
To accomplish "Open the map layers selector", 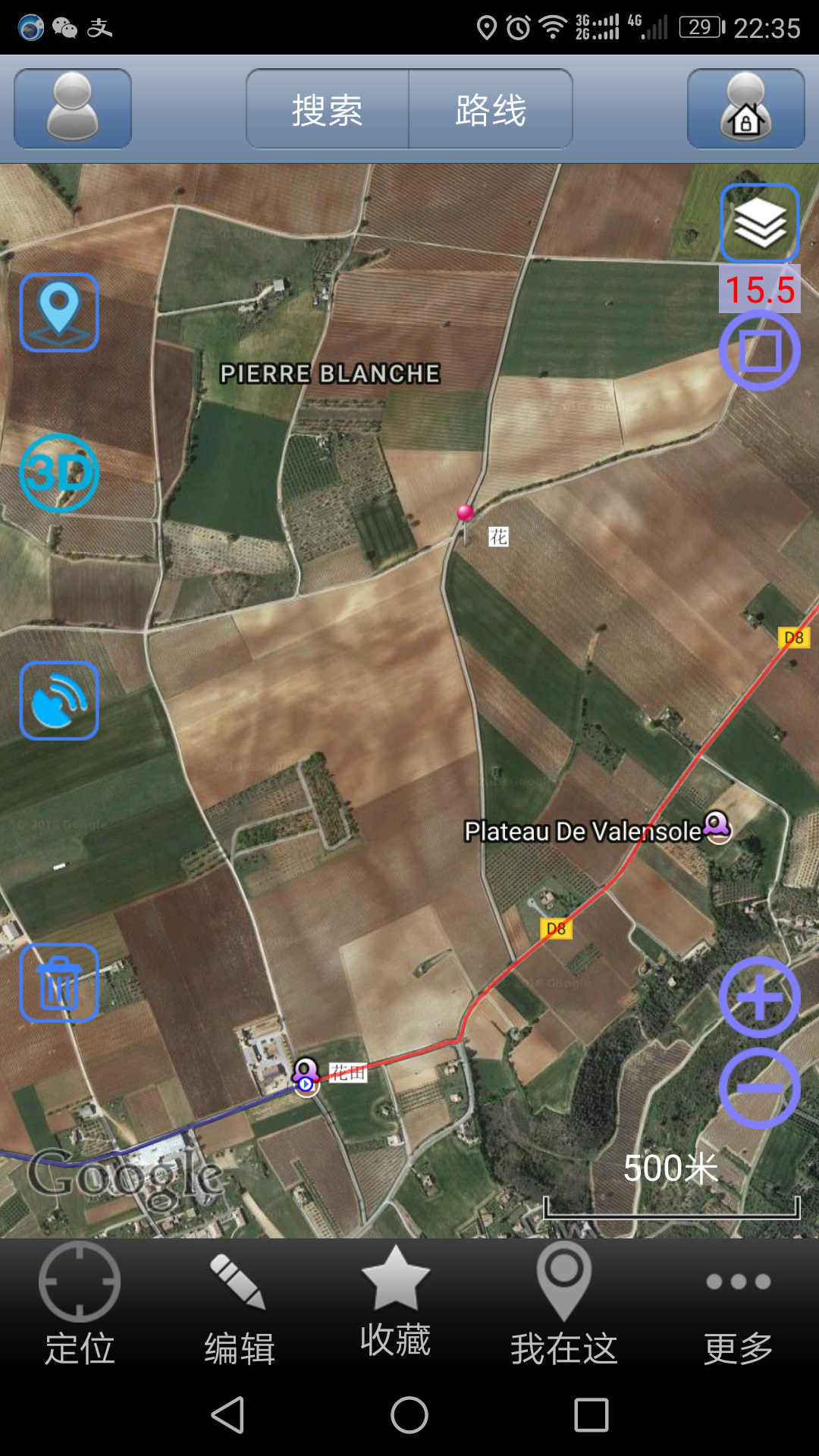I will pyautogui.click(x=759, y=223).
